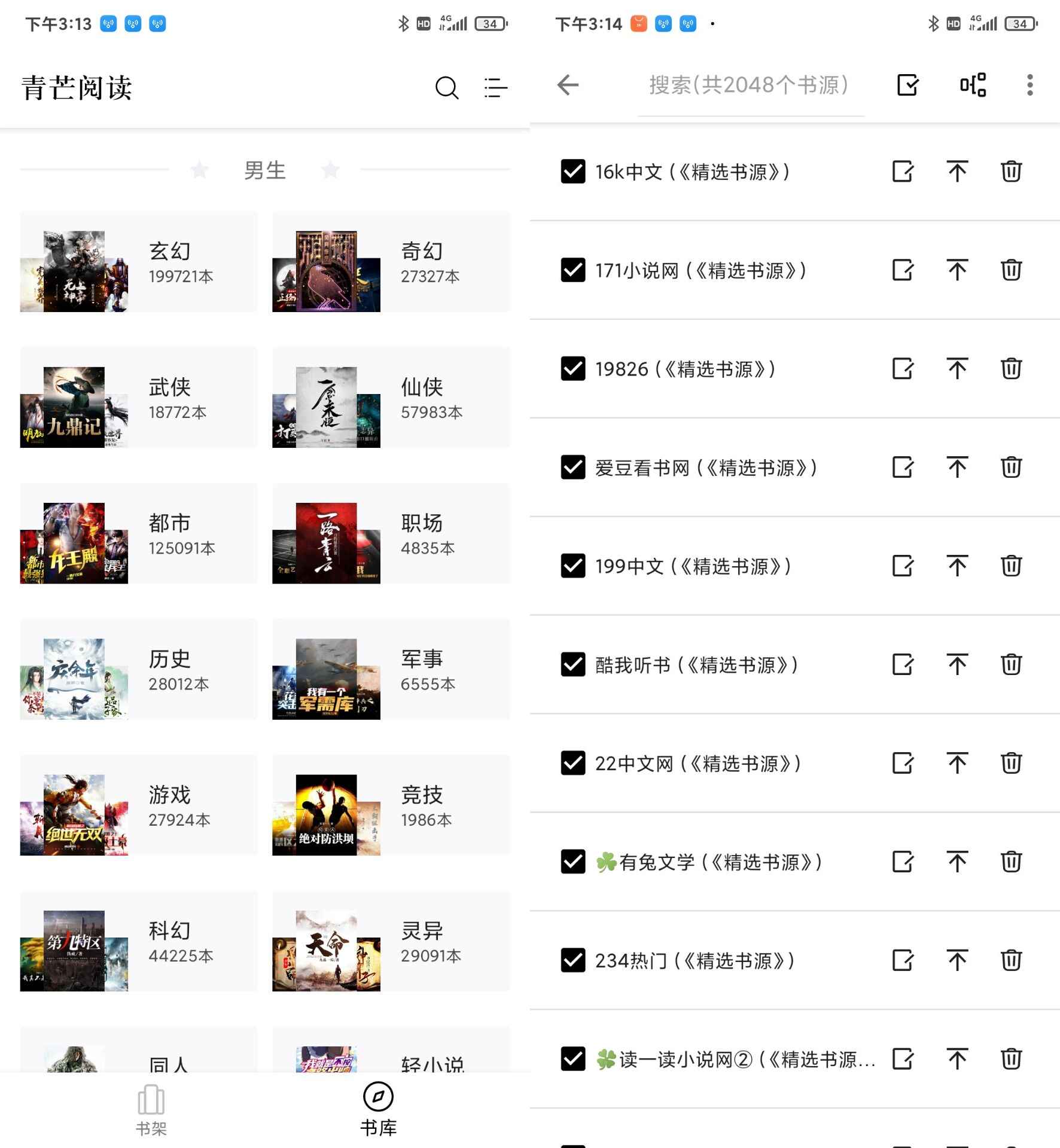The height and width of the screenshot is (1148, 1060).
Task: Tap the book source search field
Action: click(750, 85)
